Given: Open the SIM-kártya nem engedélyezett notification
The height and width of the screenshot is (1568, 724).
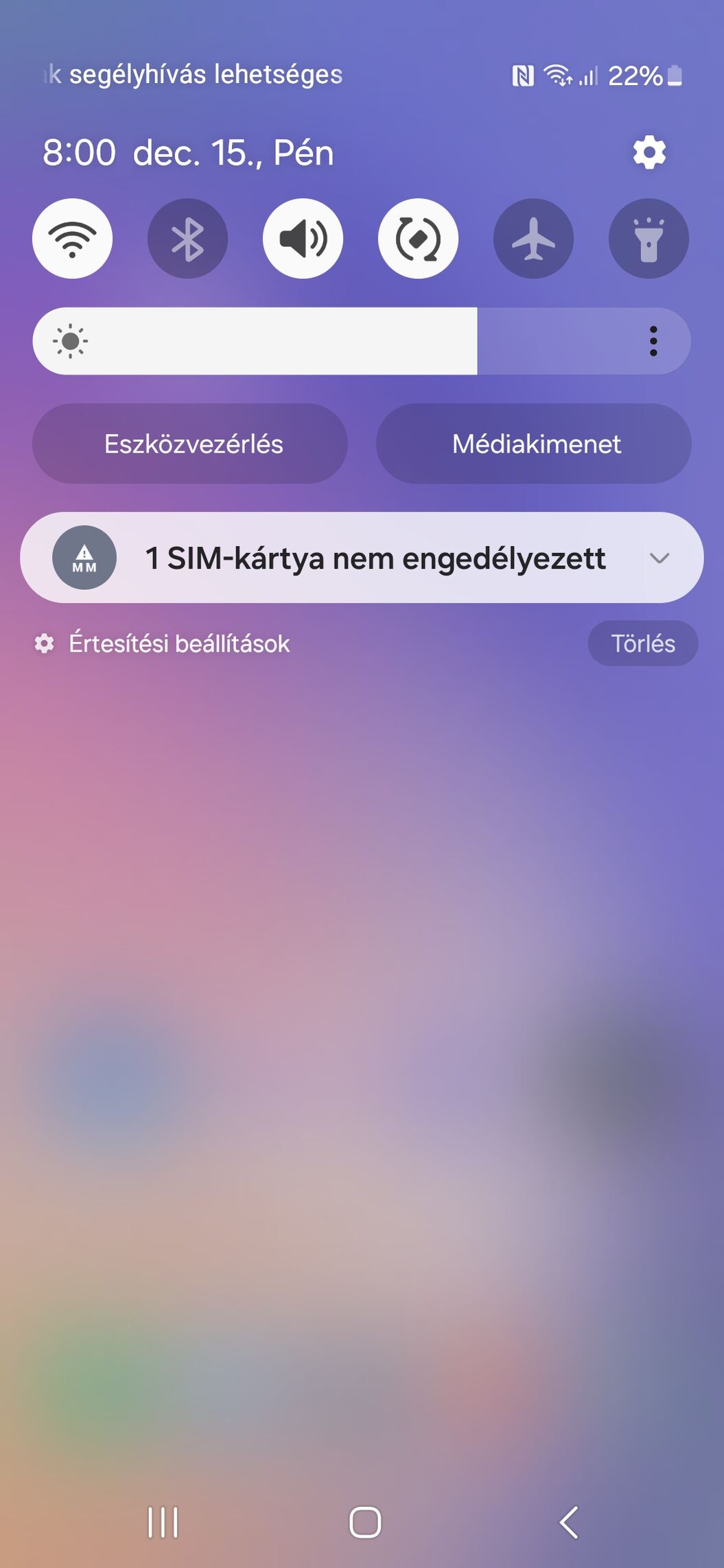Looking at the screenshot, I should point(362,558).
